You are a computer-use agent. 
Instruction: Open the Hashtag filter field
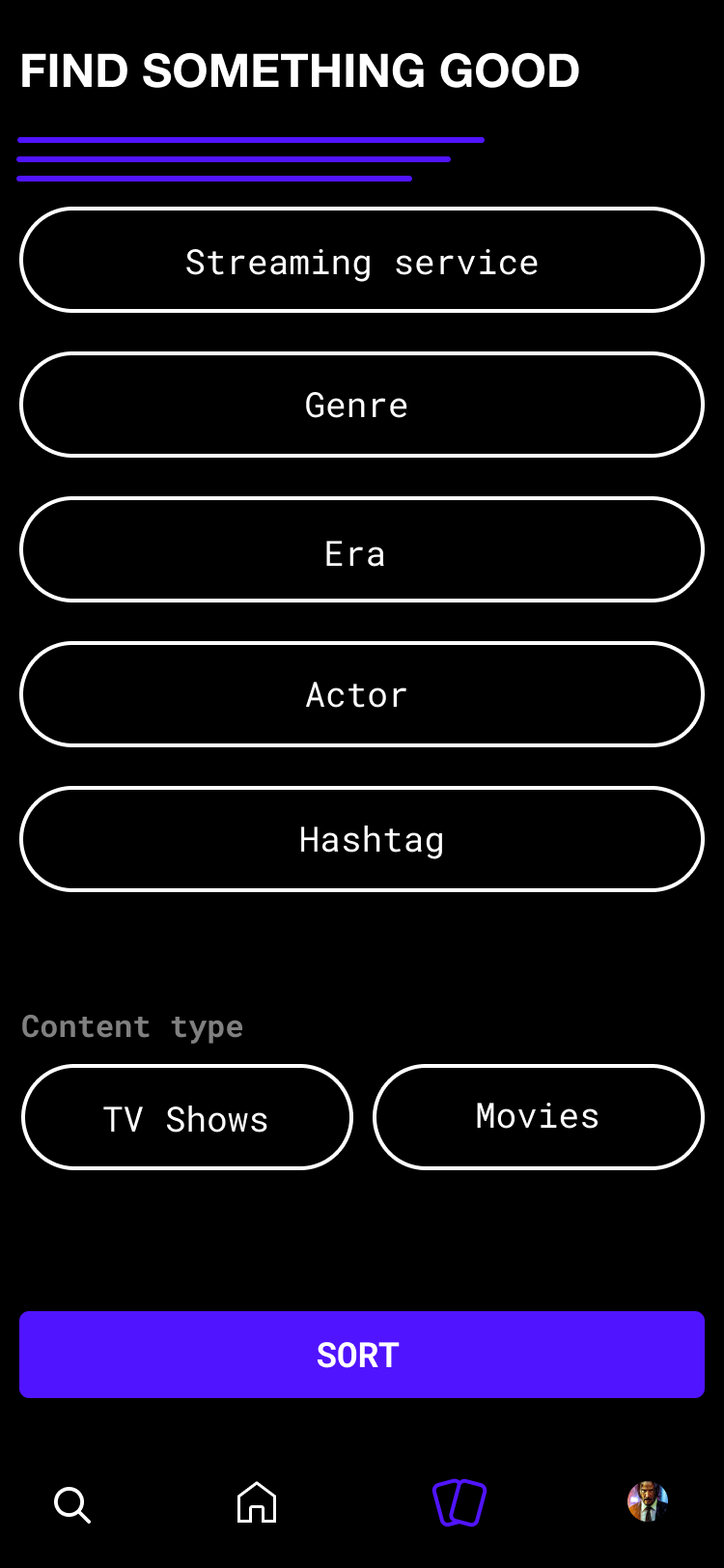click(x=361, y=839)
